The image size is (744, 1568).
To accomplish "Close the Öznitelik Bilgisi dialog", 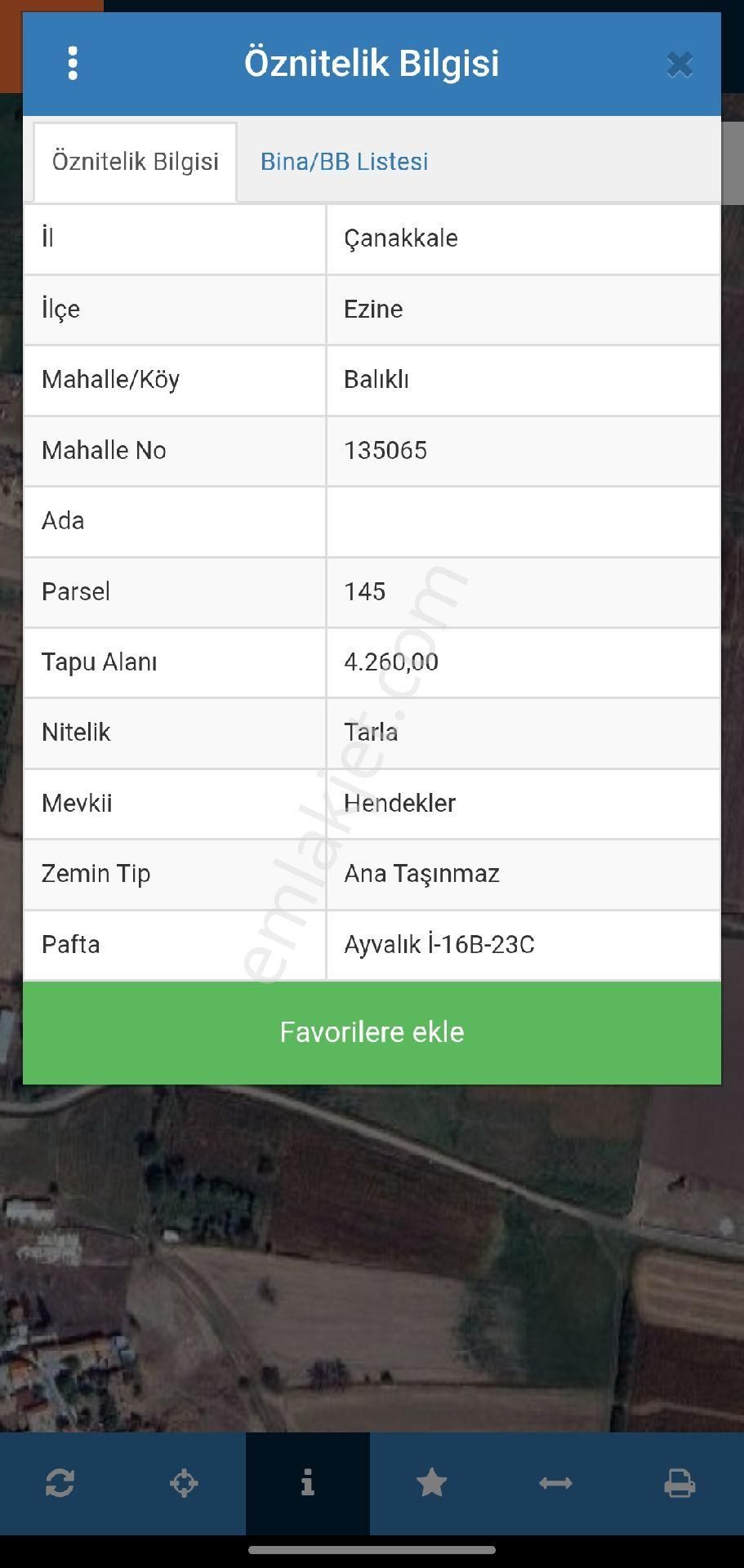I will (x=679, y=65).
